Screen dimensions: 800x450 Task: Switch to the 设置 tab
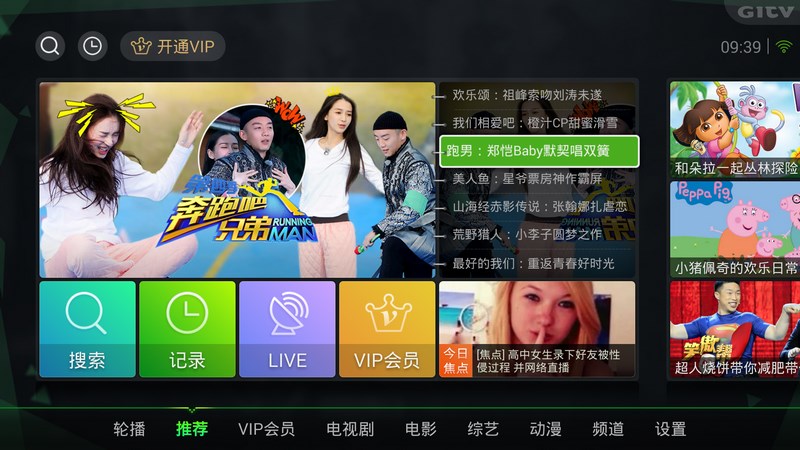tap(670, 429)
